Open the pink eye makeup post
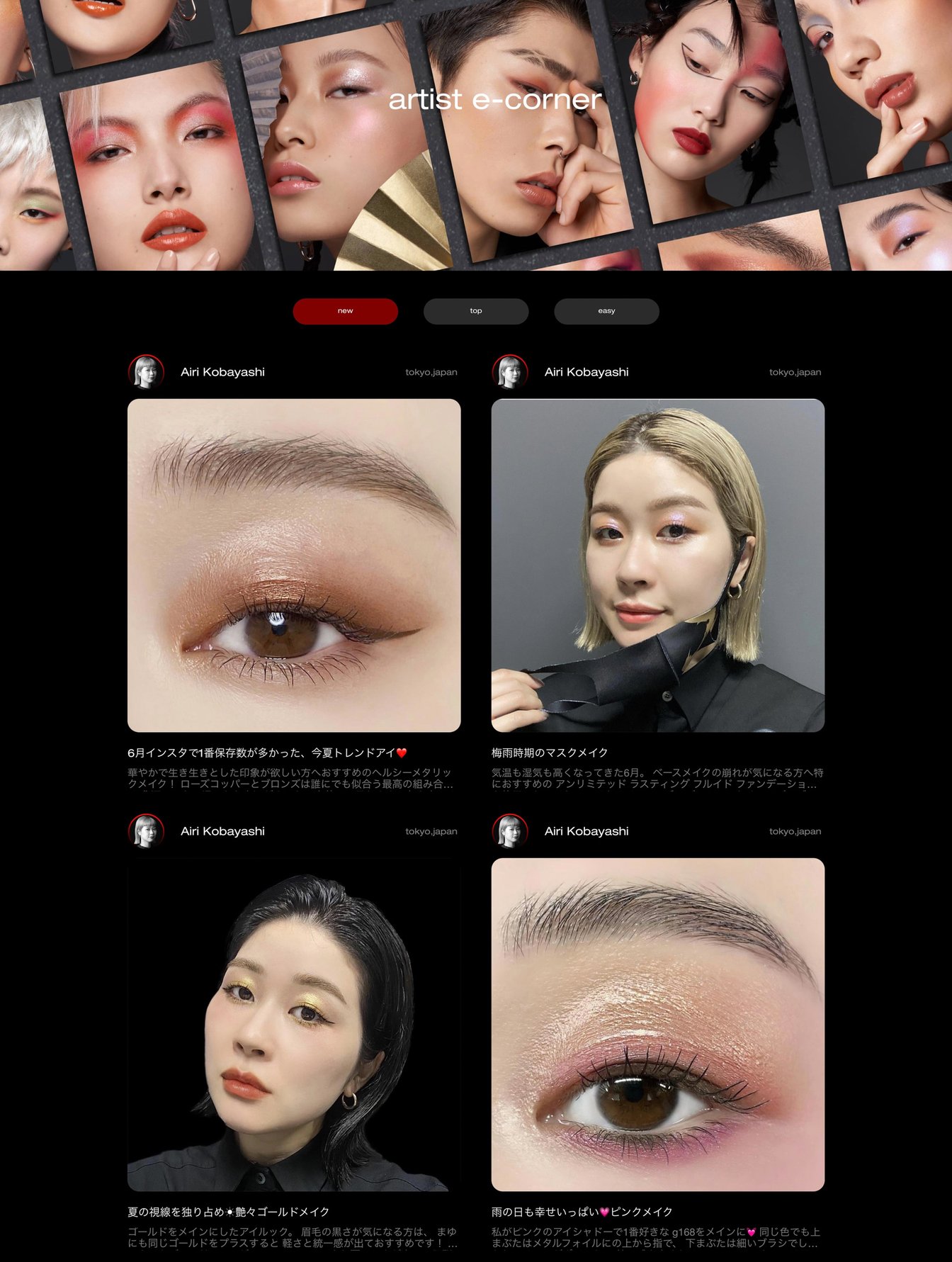This screenshot has width=952, height=1262. click(x=657, y=1024)
